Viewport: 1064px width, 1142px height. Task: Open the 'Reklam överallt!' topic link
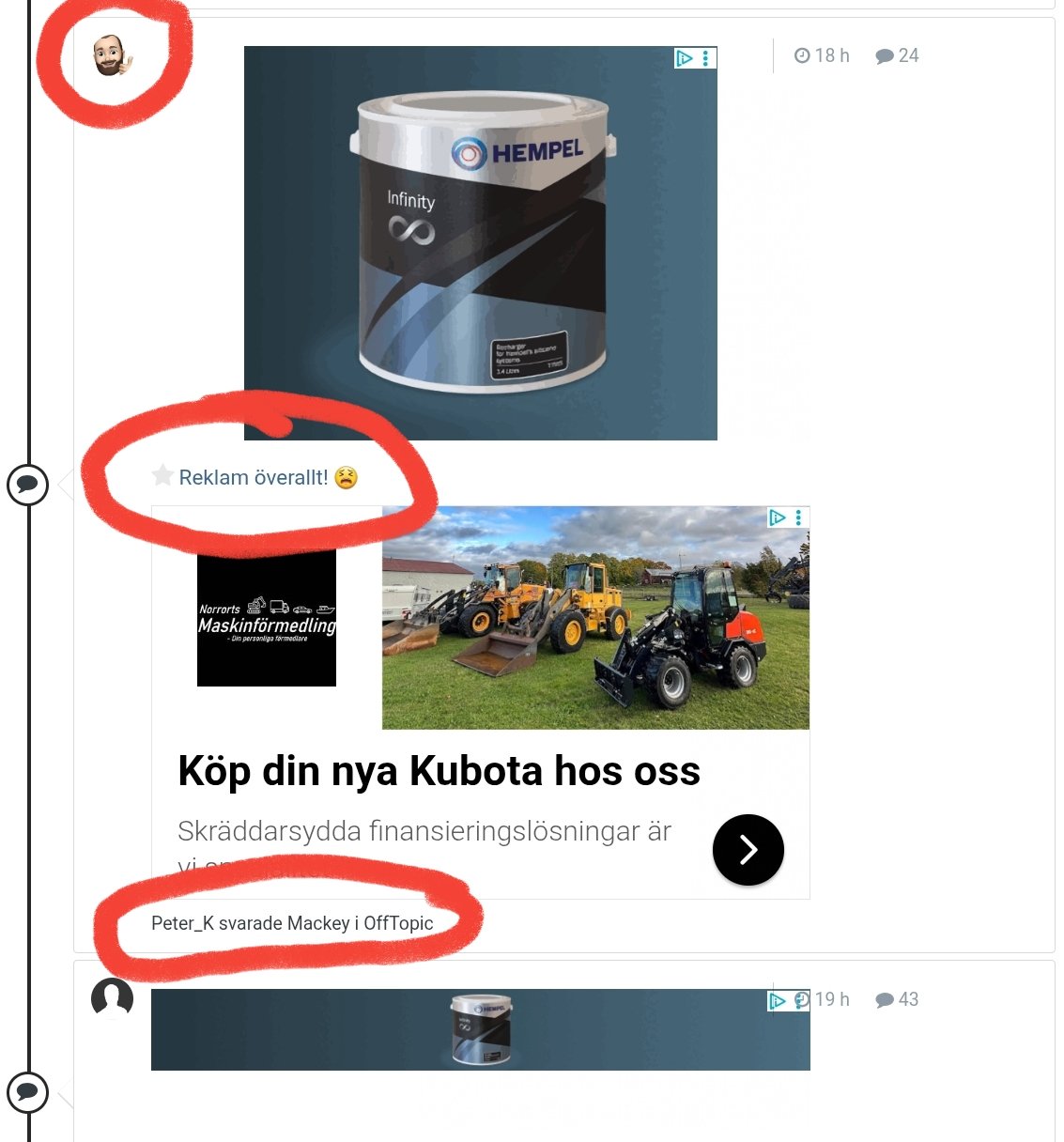pyautogui.click(x=253, y=477)
